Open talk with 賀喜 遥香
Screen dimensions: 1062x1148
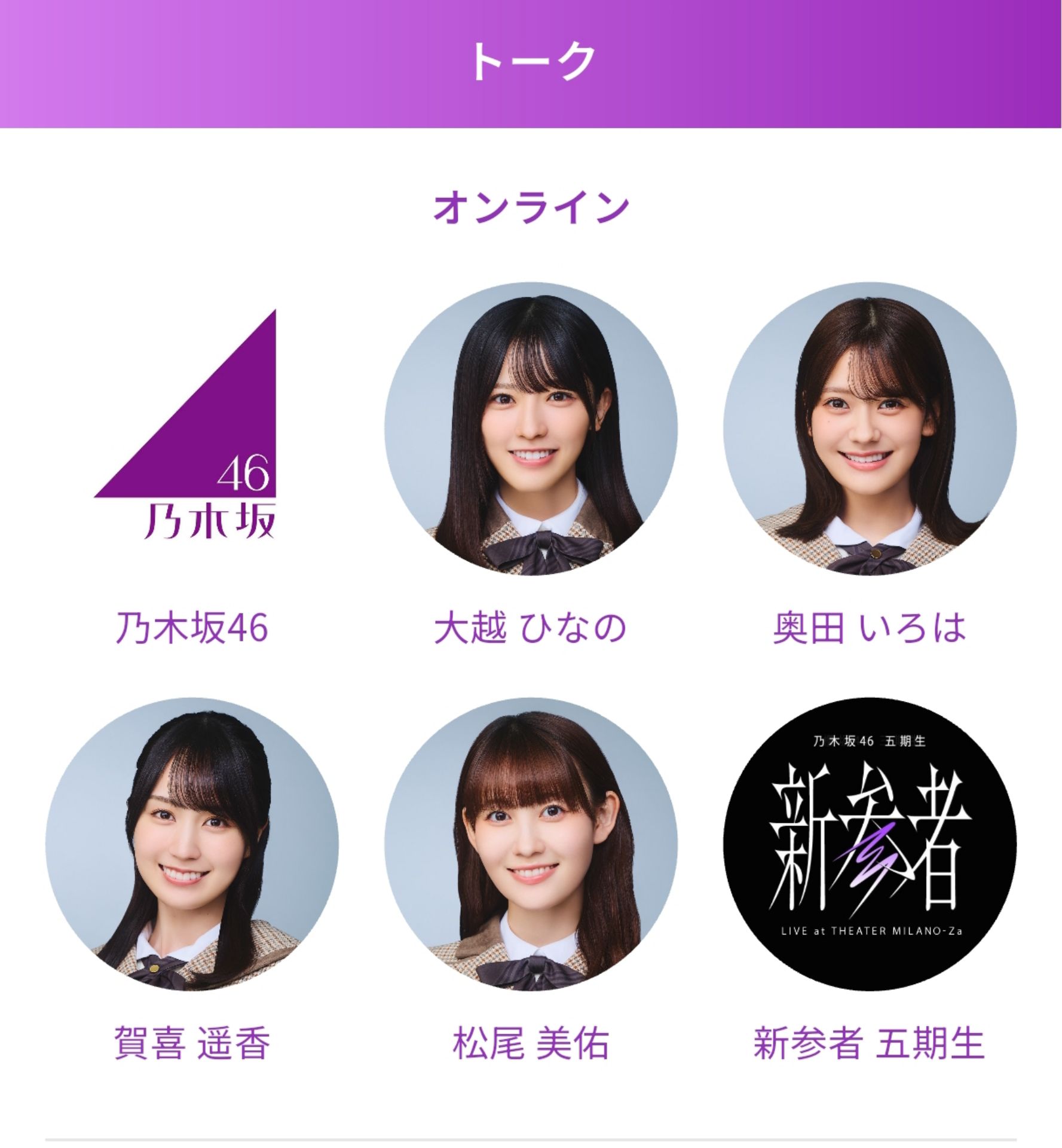click(x=191, y=844)
